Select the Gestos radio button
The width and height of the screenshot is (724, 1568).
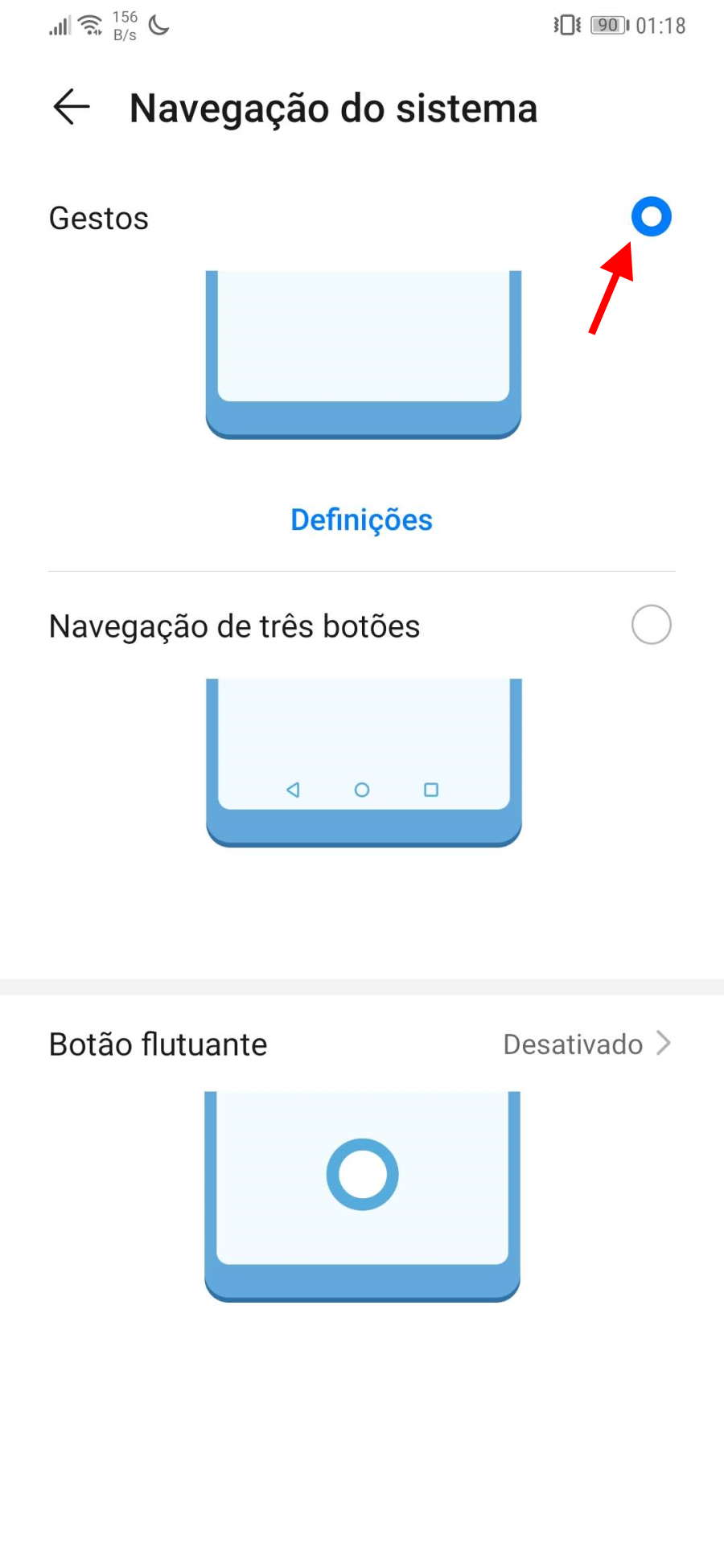click(x=651, y=217)
